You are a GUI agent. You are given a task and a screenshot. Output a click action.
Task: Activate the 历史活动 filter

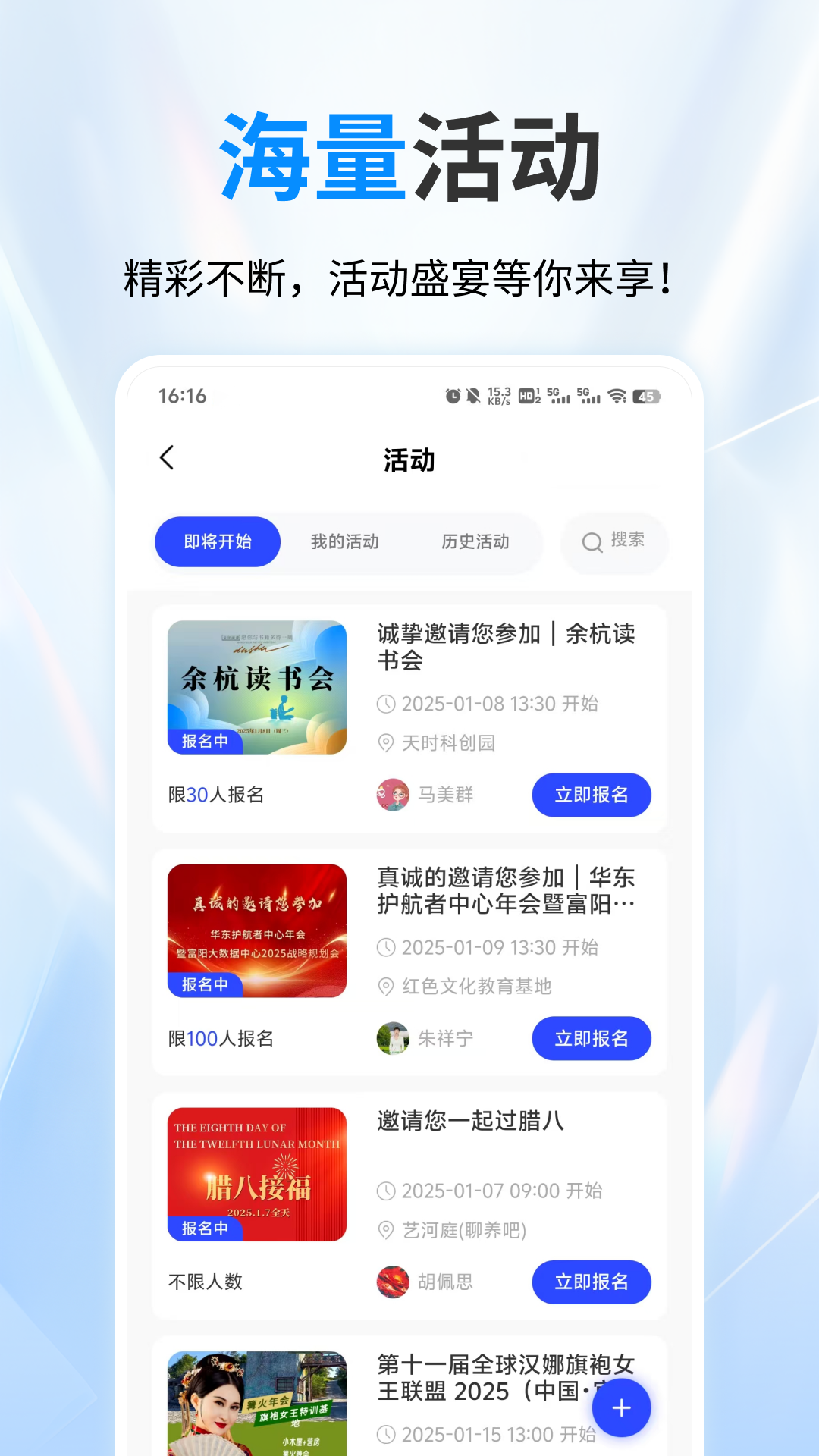tap(475, 541)
